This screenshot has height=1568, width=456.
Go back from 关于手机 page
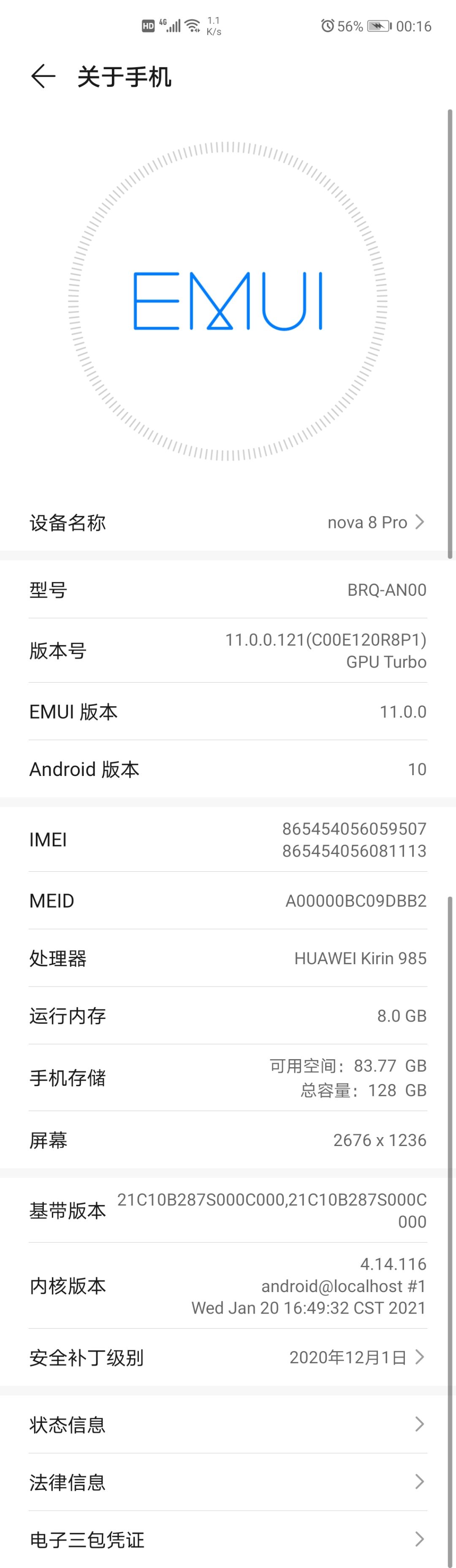click(x=43, y=77)
